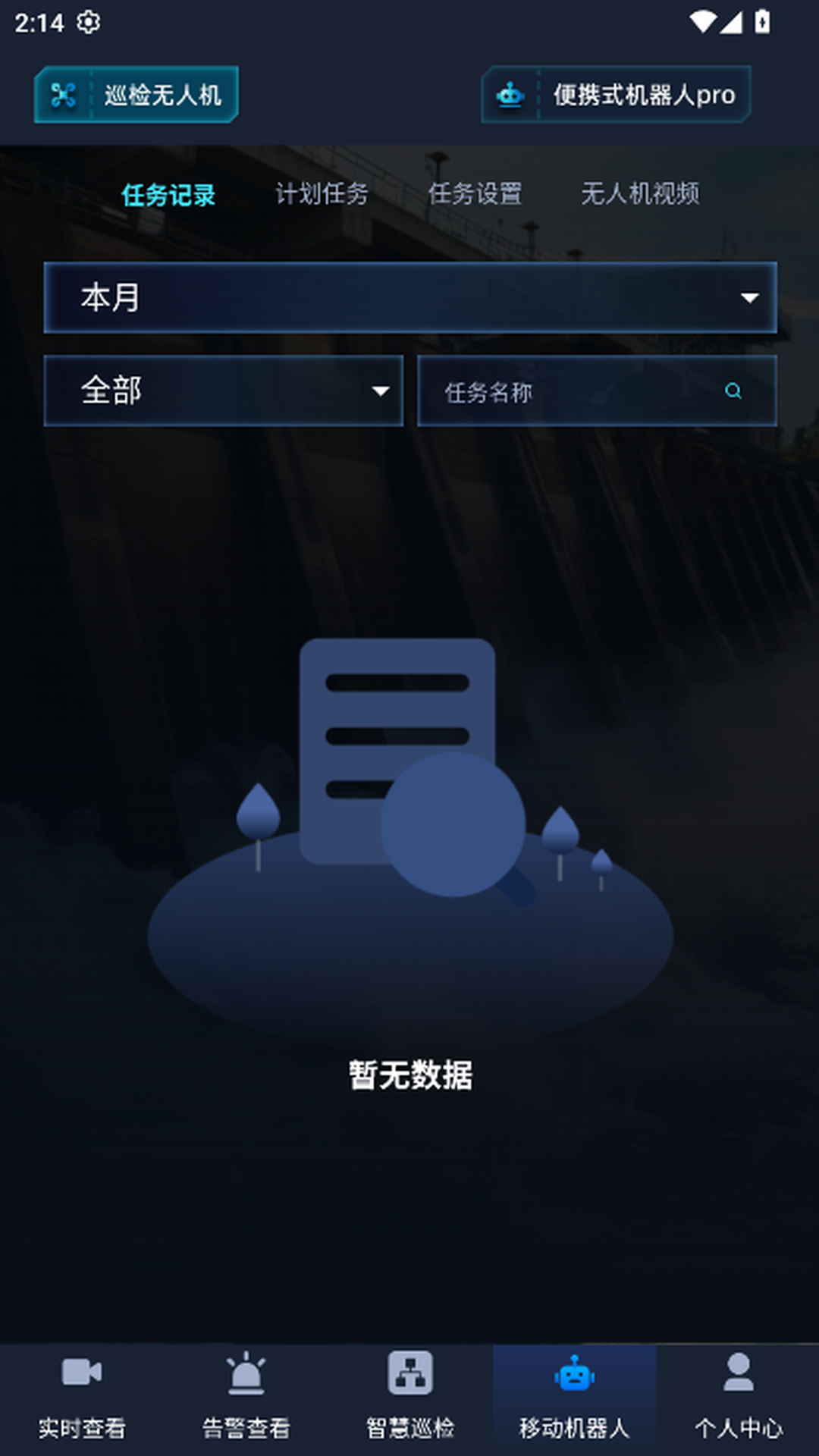This screenshot has width=819, height=1456.
Task: Open the 任务记录 tab
Action: pyautogui.click(x=168, y=195)
